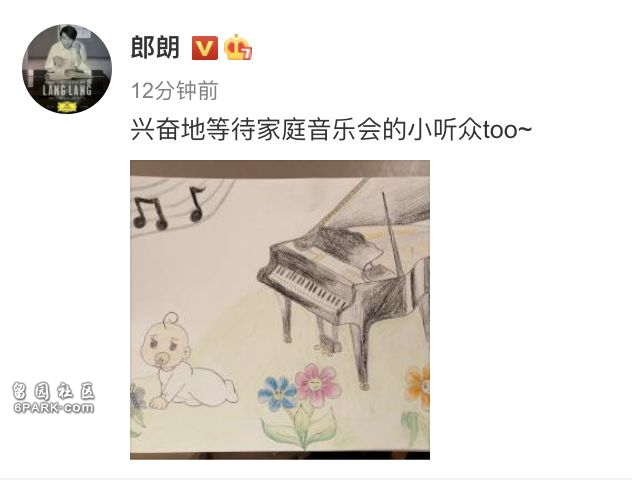Open 郎朗's profile avatar
The height and width of the screenshot is (480, 632).
67,70
